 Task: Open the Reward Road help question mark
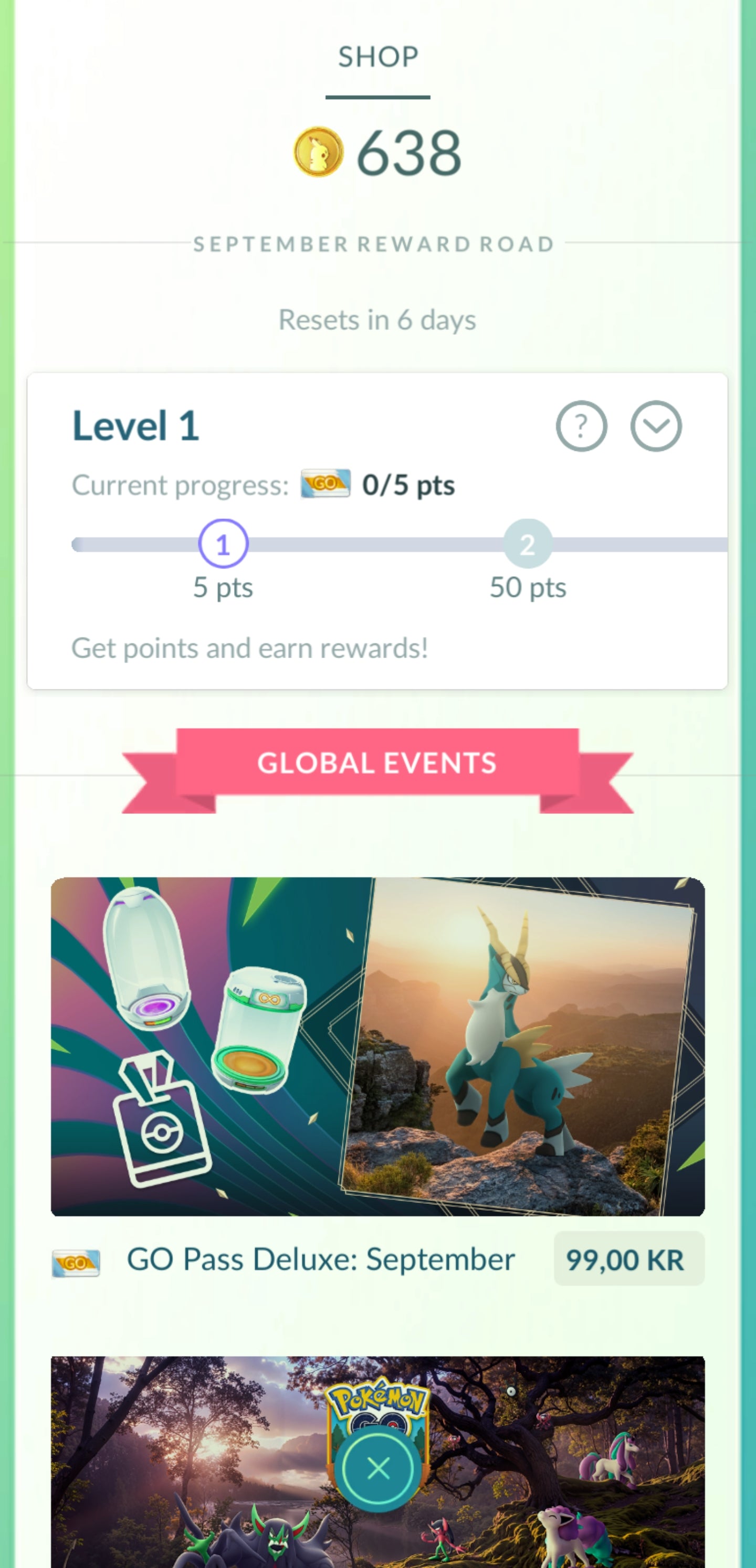[x=581, y=426]
